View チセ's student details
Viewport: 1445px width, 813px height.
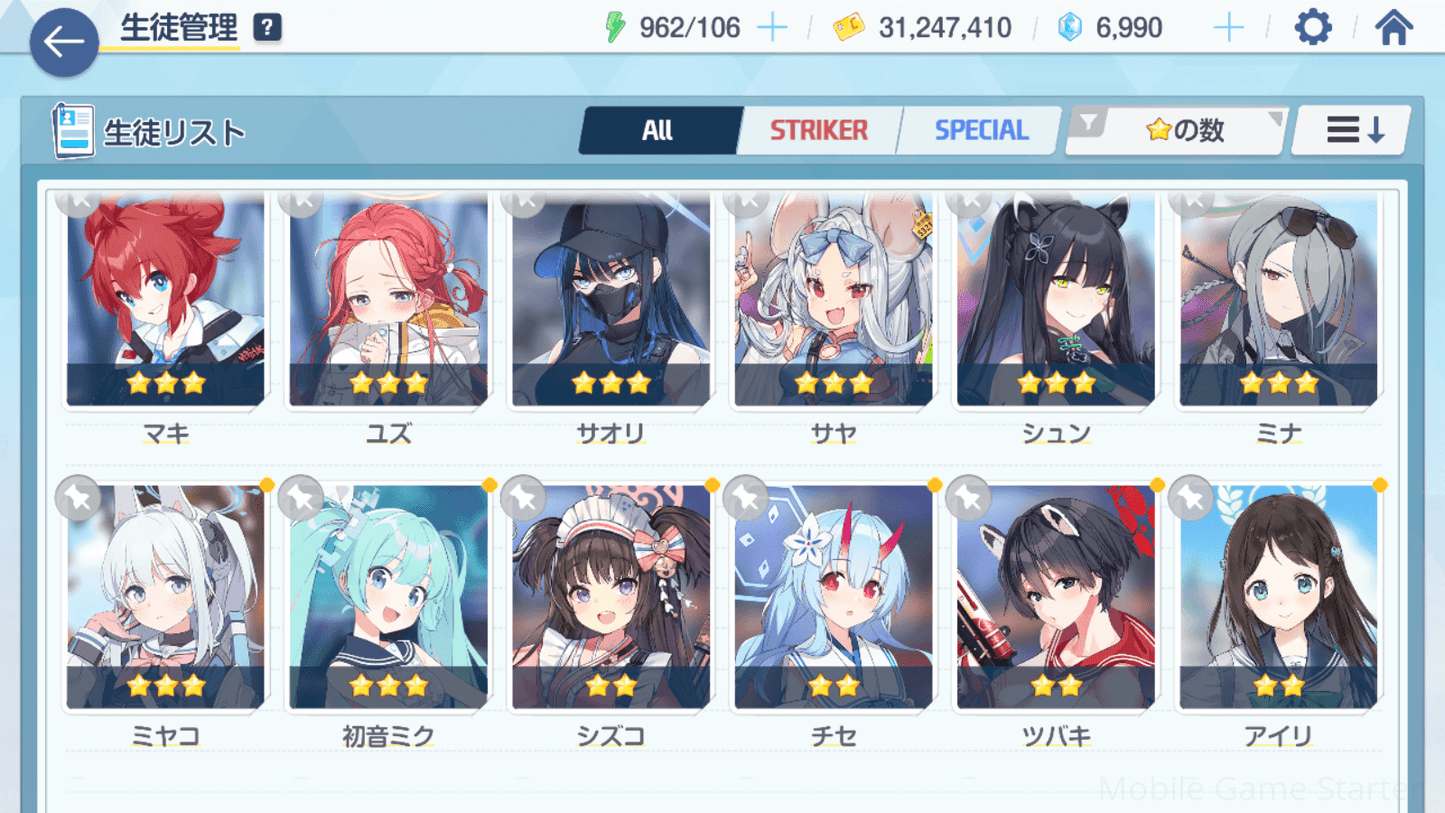click(833, 600)
